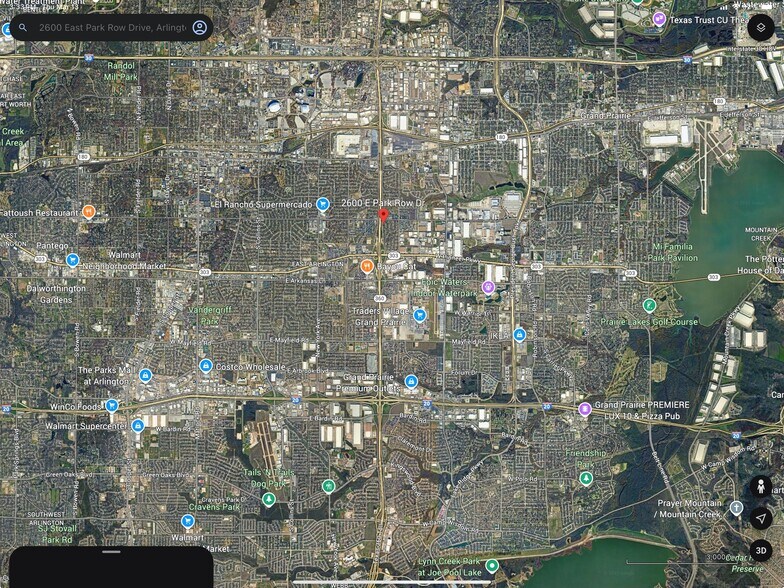Switch the map to 3D view
This screenshot has width=784, height=588.
tap(761, 550)
